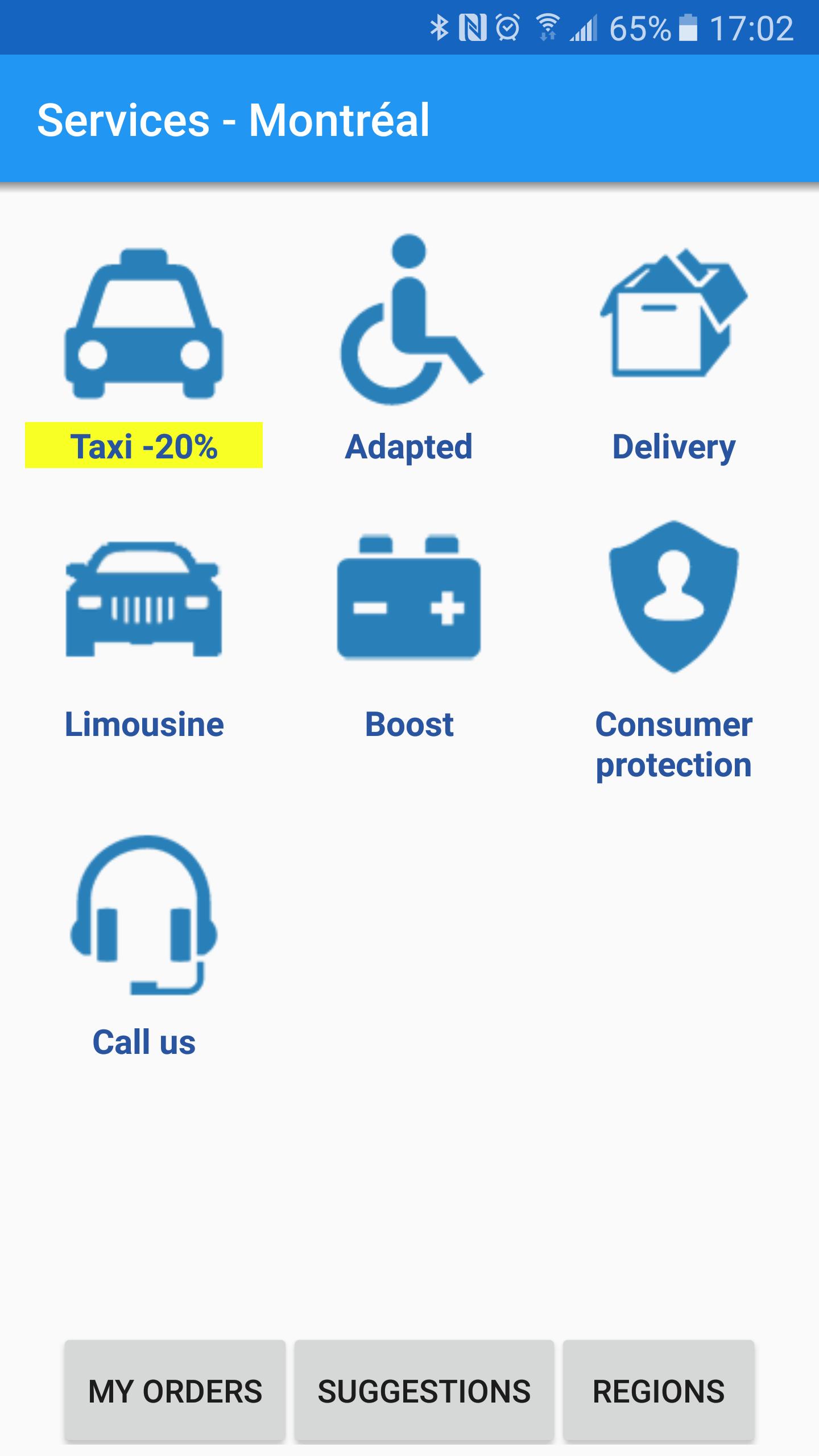
Task: Select the Limousine label text
Action: click(144, 724)
